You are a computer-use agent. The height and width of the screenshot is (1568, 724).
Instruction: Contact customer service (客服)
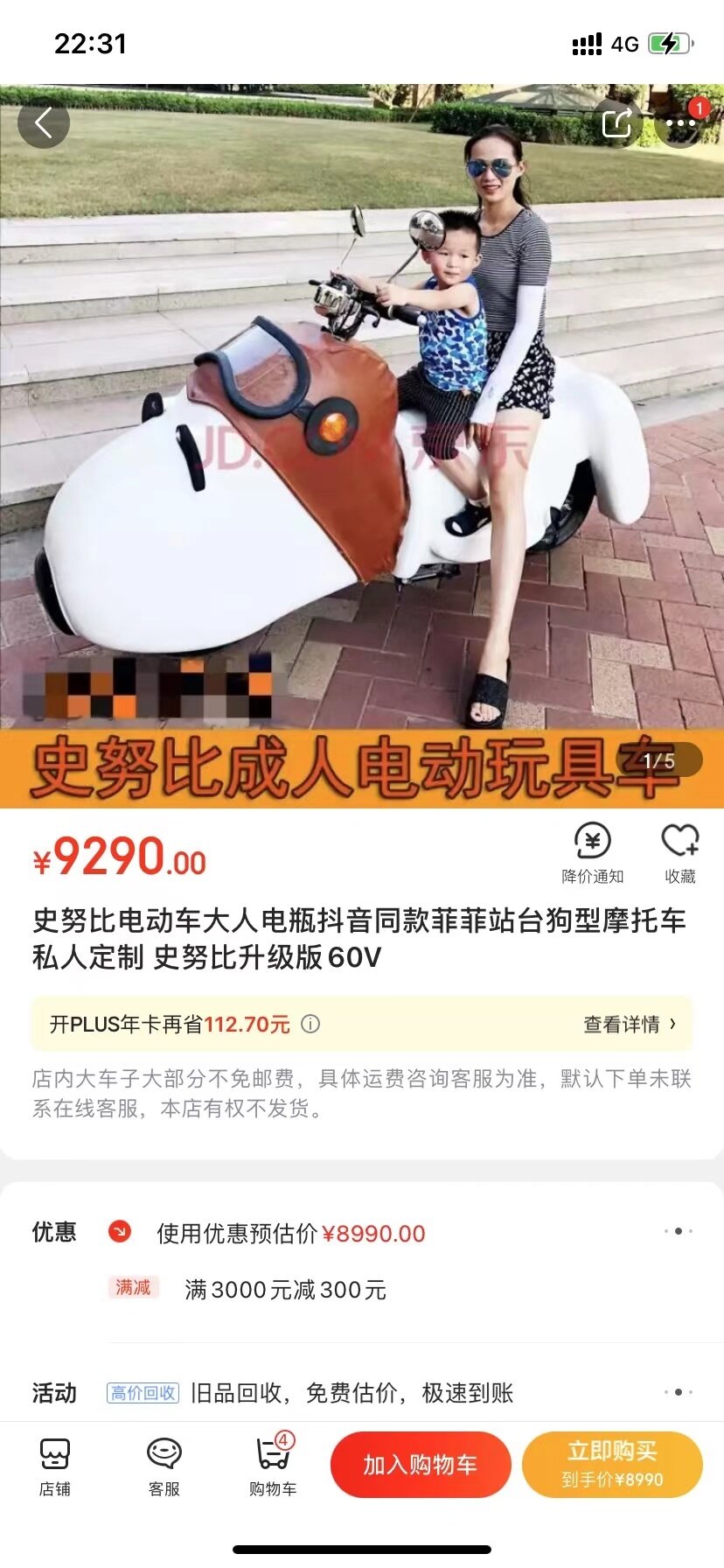[164, 1465]
